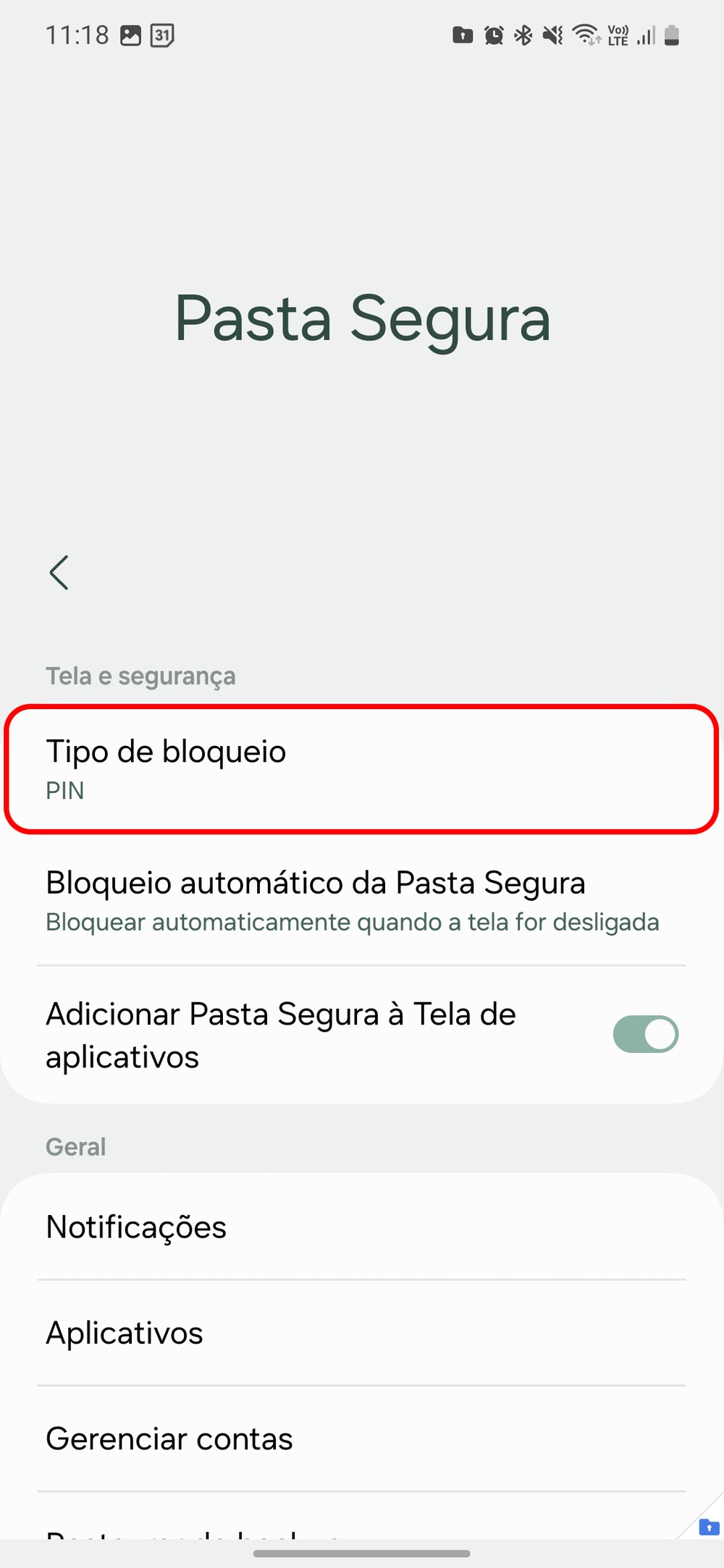
Task: Open Tipo de bloqueio setting
Action: click(361, 768)
